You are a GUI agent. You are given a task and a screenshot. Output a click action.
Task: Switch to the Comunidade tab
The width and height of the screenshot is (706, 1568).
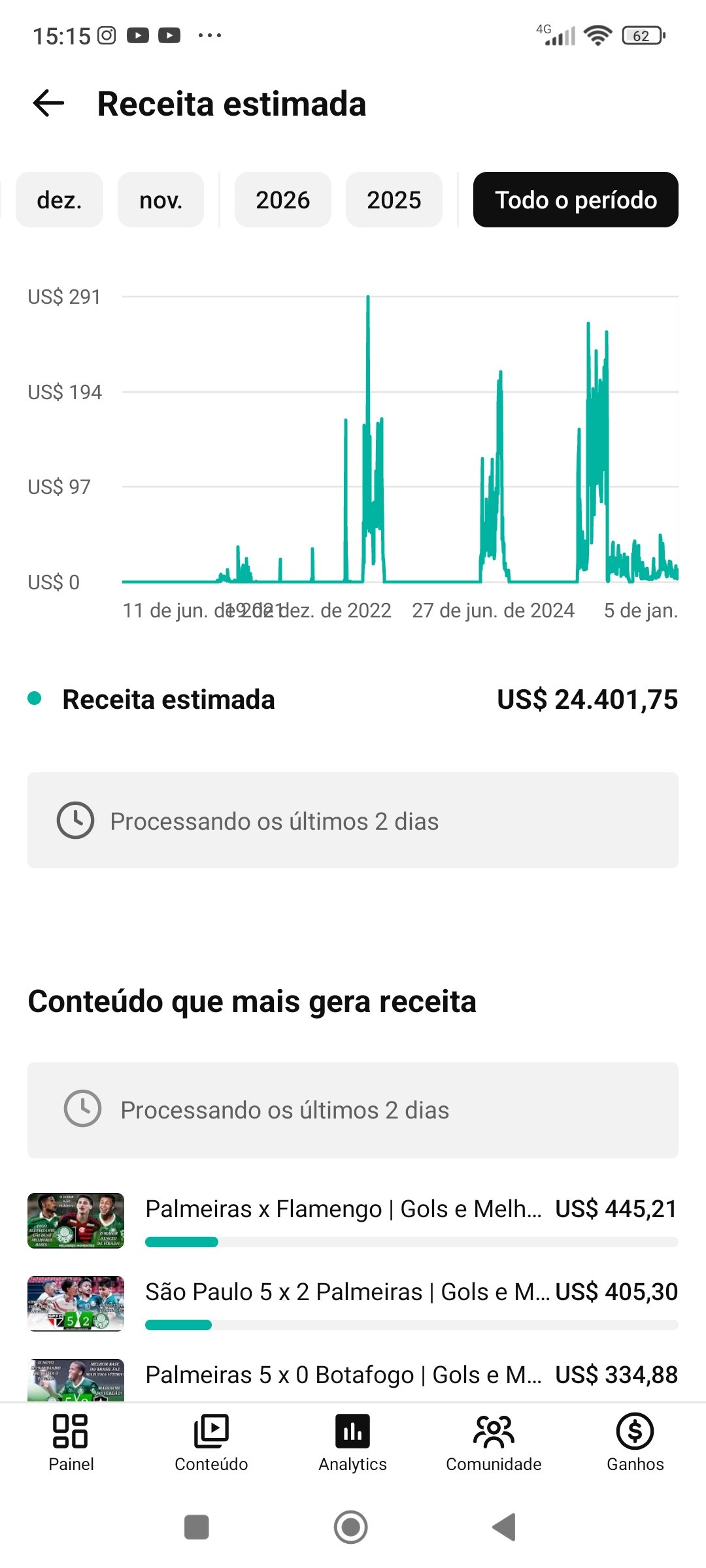tap(494, 1443)
